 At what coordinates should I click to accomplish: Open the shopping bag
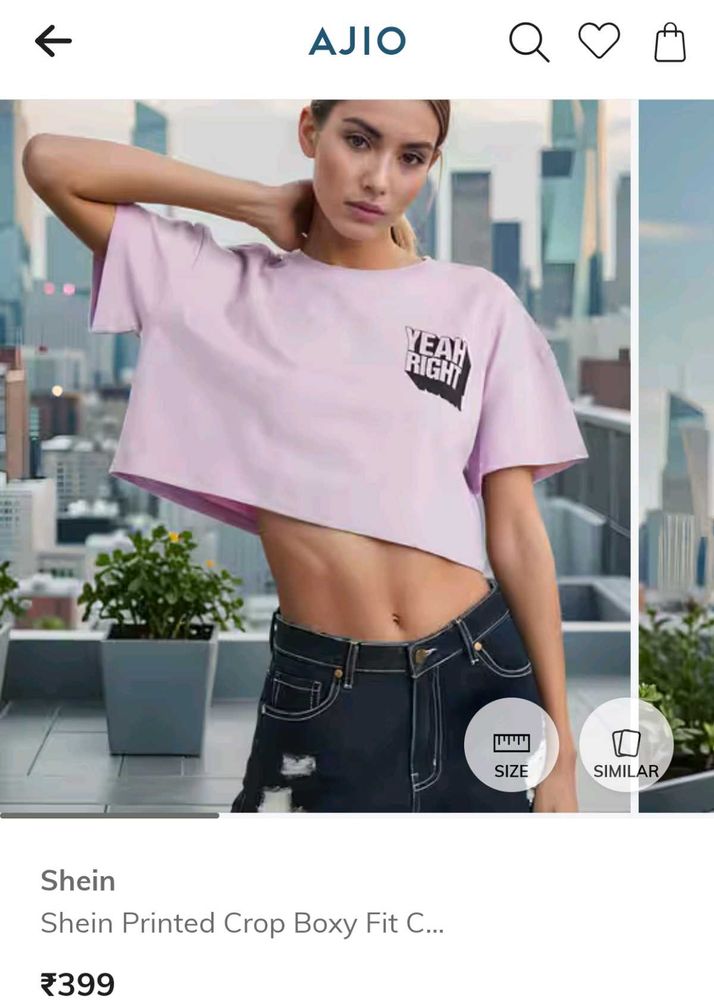pyautogui.click(x=669, y=42)
